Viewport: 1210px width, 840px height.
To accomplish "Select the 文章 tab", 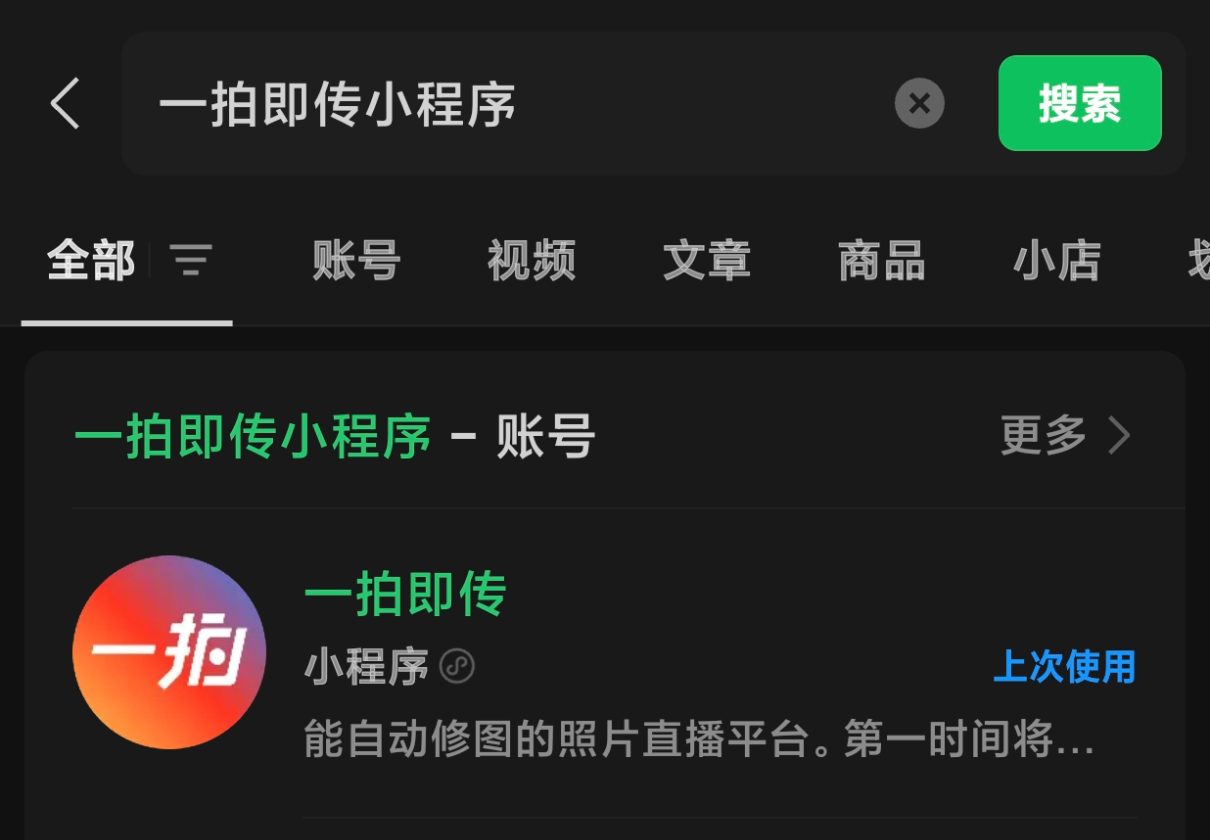I will coord(706,261).
